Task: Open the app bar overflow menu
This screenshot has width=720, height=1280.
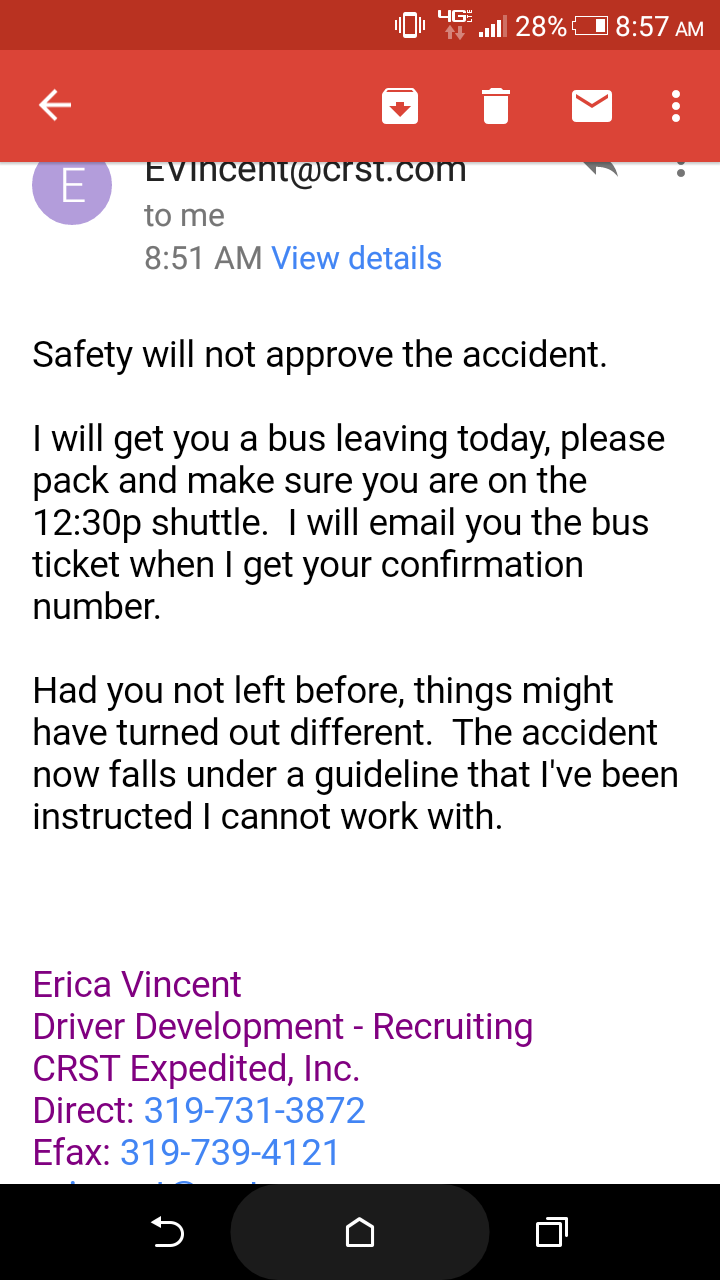Action: click(x=677, y=105)
